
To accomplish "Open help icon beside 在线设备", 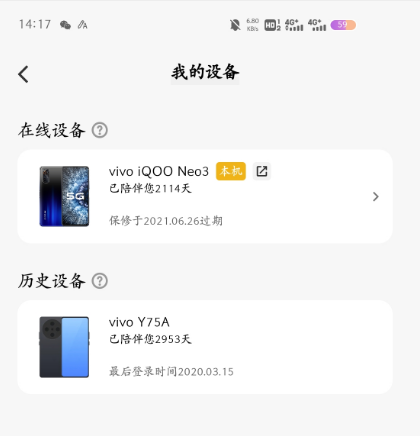I will 100,130.
